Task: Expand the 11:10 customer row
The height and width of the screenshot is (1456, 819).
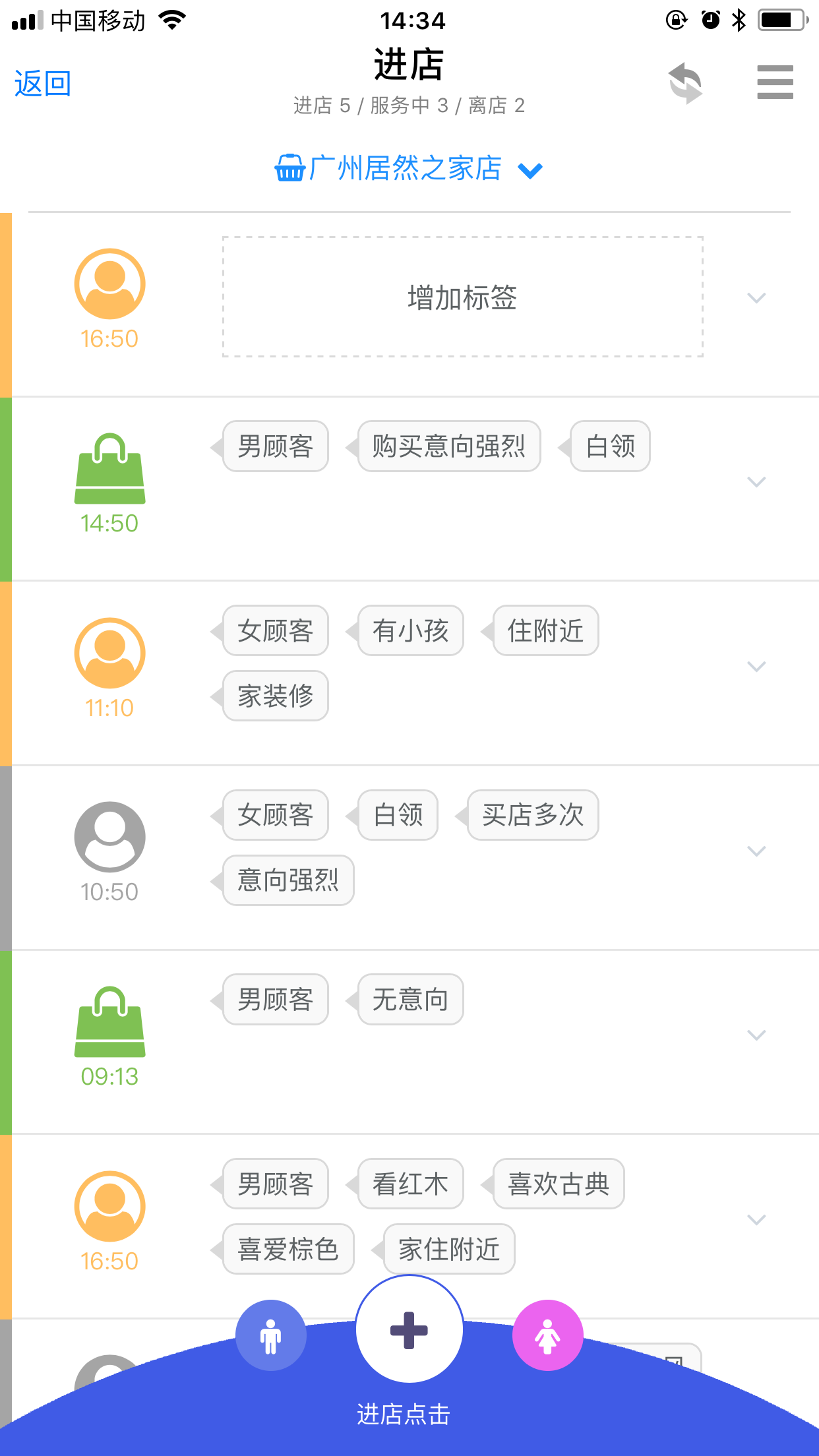Action: pyautogui.click(x=756, y=667)
